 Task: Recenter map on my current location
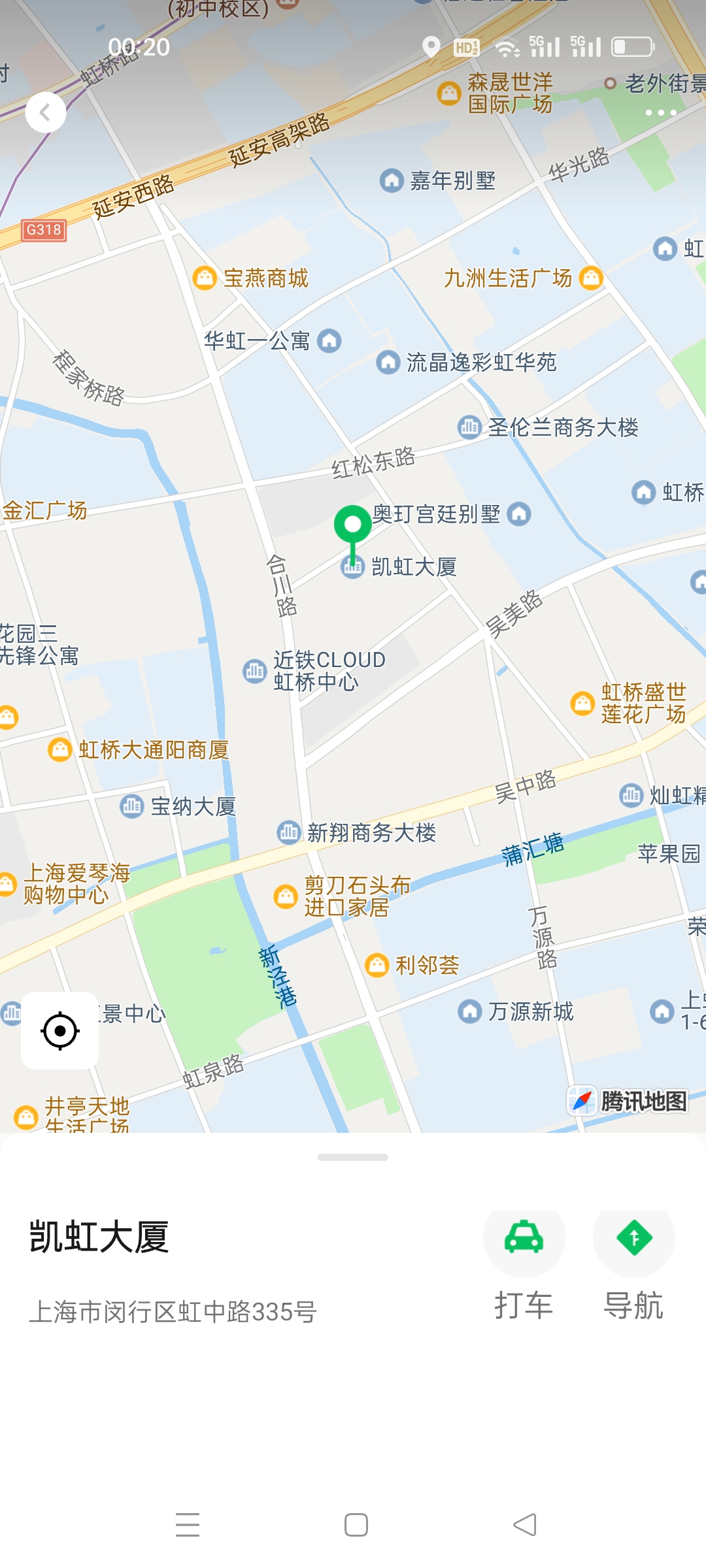click(x=60, y=1030)
